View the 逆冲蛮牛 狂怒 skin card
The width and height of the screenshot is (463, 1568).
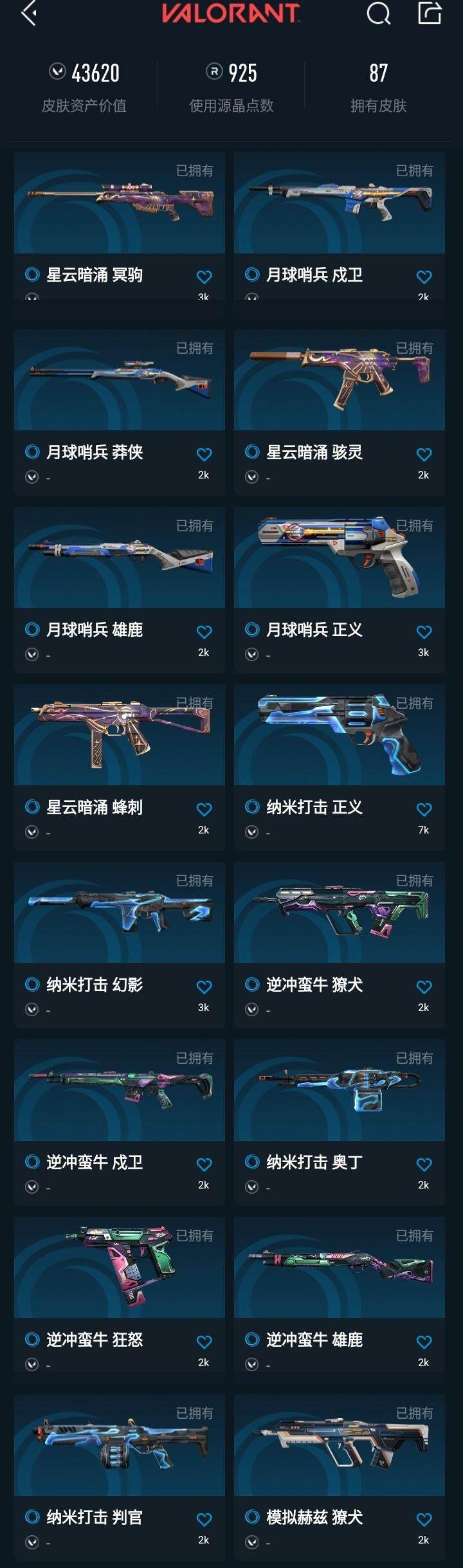[x=120, y=1268]
